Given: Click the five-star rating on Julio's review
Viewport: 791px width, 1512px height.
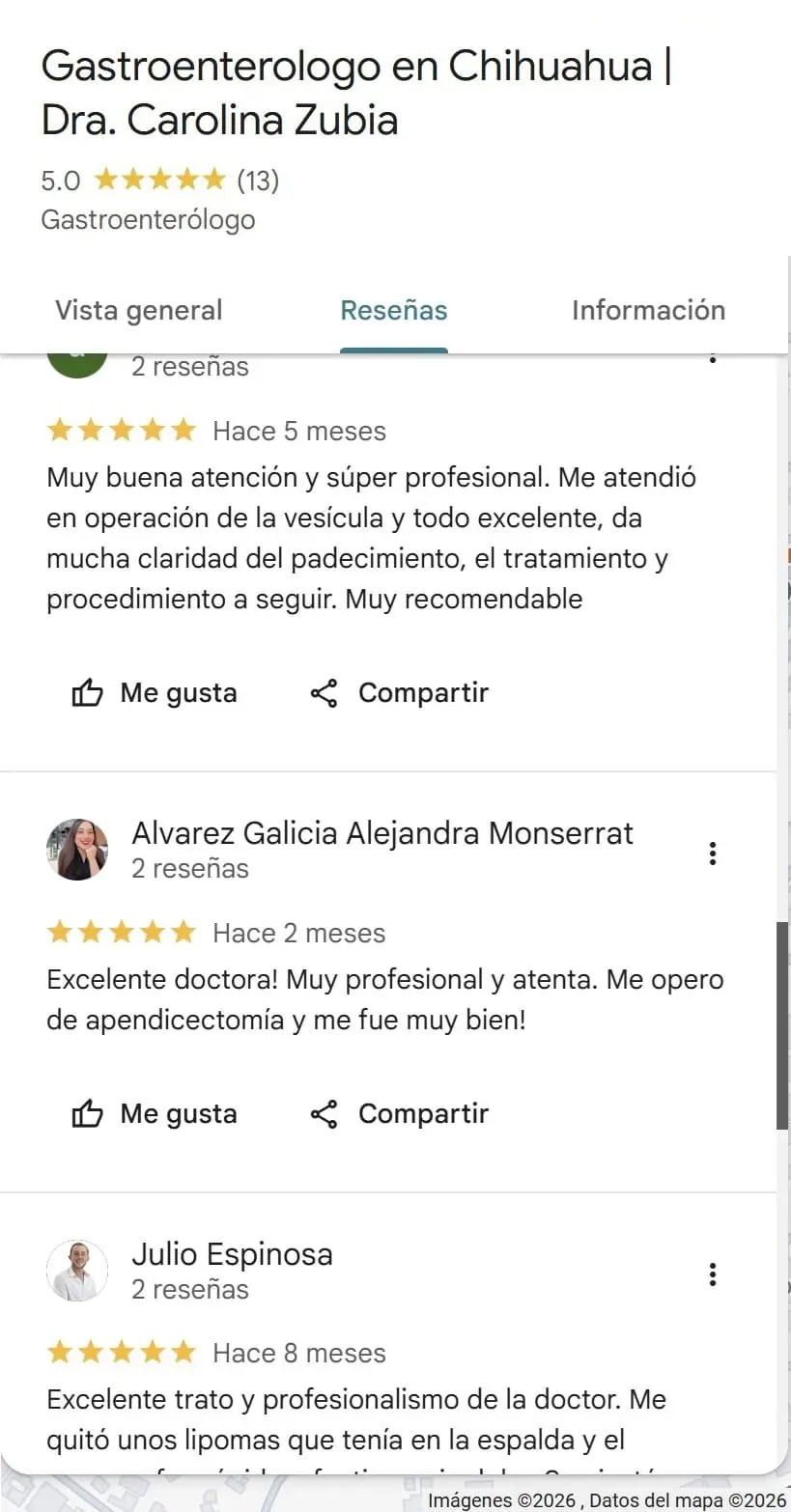Looking at the screenshot, I should point(121,1352).
